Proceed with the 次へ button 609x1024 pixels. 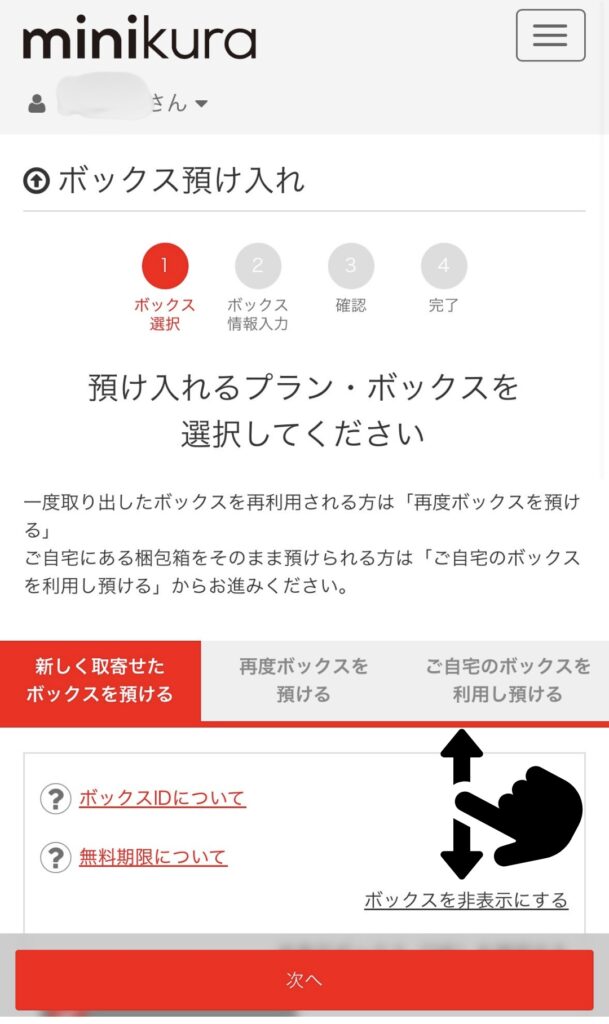pos(304,980)
